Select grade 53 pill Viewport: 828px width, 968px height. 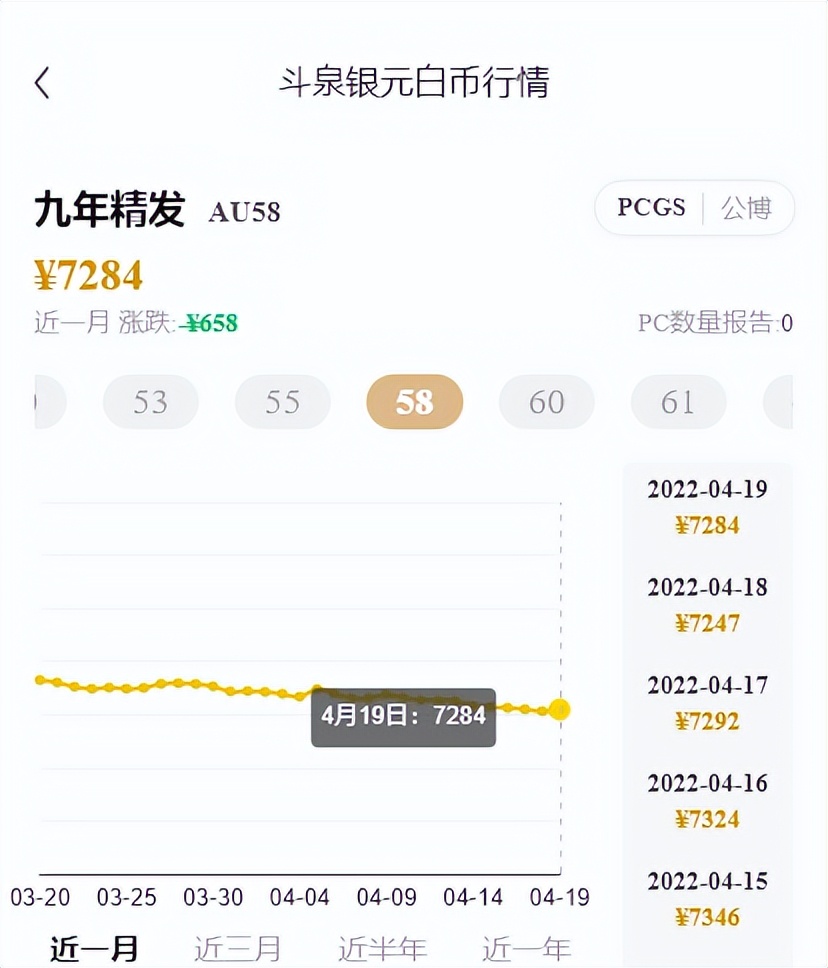(150, 402)
